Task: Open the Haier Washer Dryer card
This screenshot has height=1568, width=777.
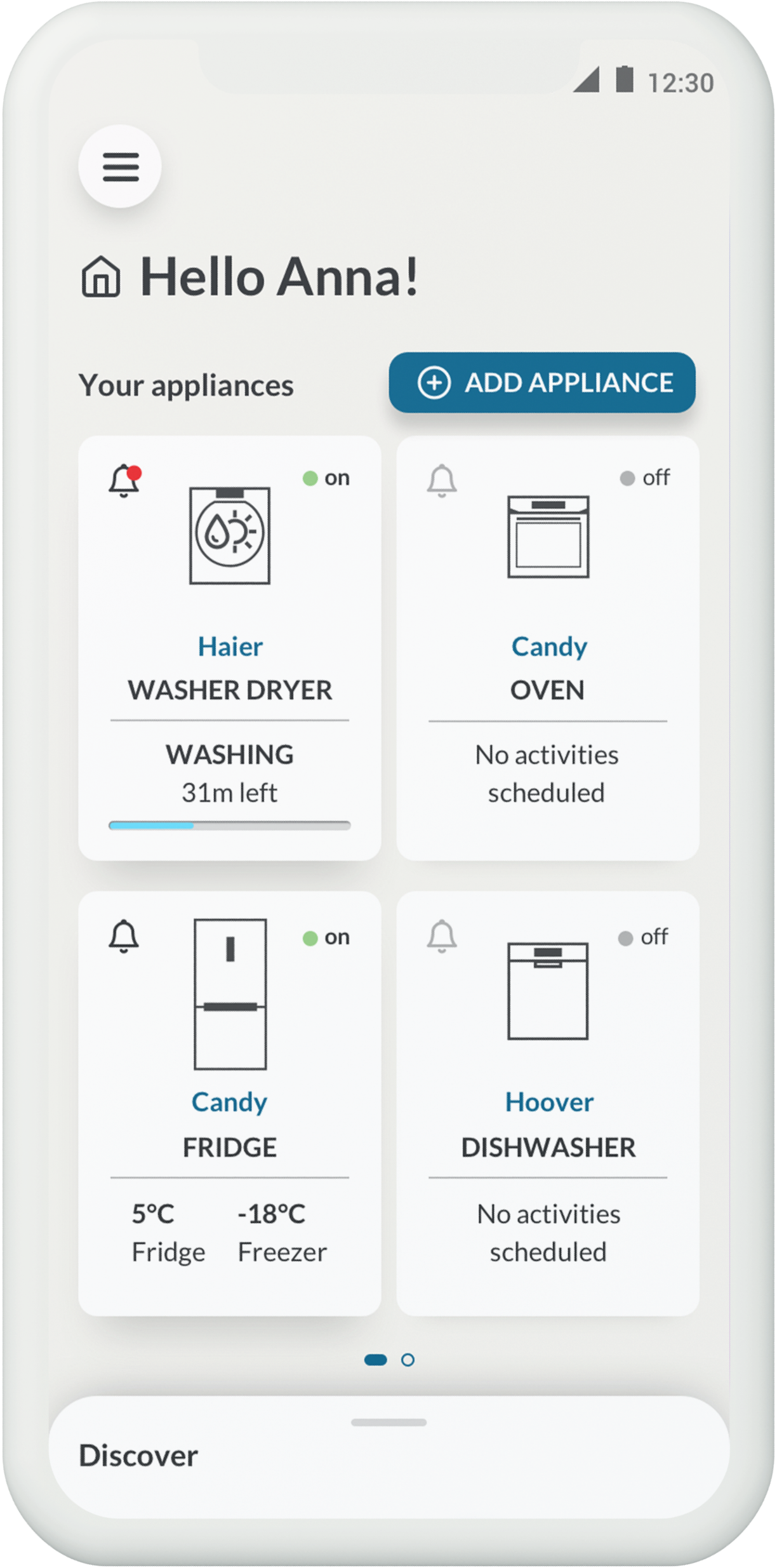Action: (230, 667)
